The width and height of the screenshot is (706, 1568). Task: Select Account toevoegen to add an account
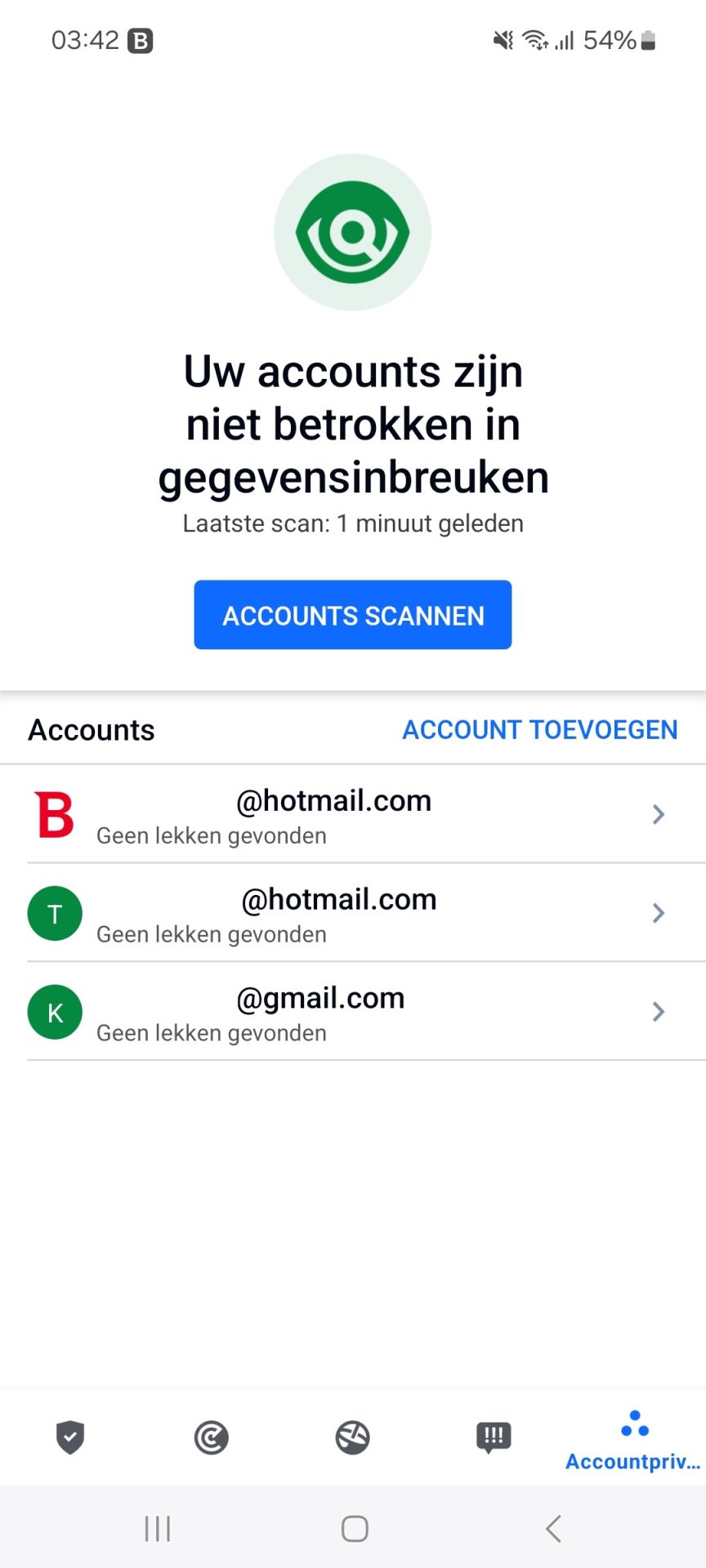click(539, 729)
